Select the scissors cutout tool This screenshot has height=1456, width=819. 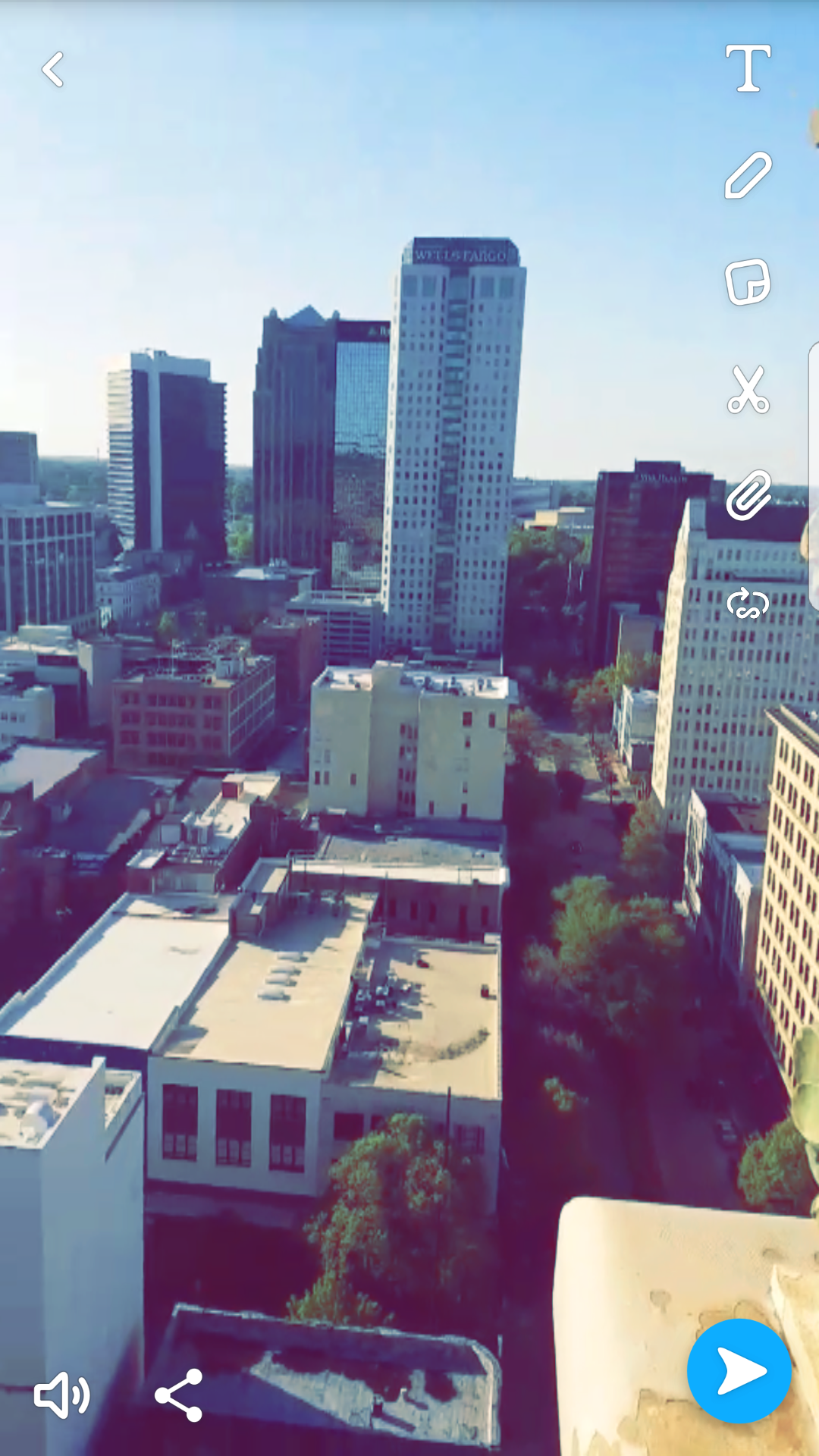click(x=748, y=390)
